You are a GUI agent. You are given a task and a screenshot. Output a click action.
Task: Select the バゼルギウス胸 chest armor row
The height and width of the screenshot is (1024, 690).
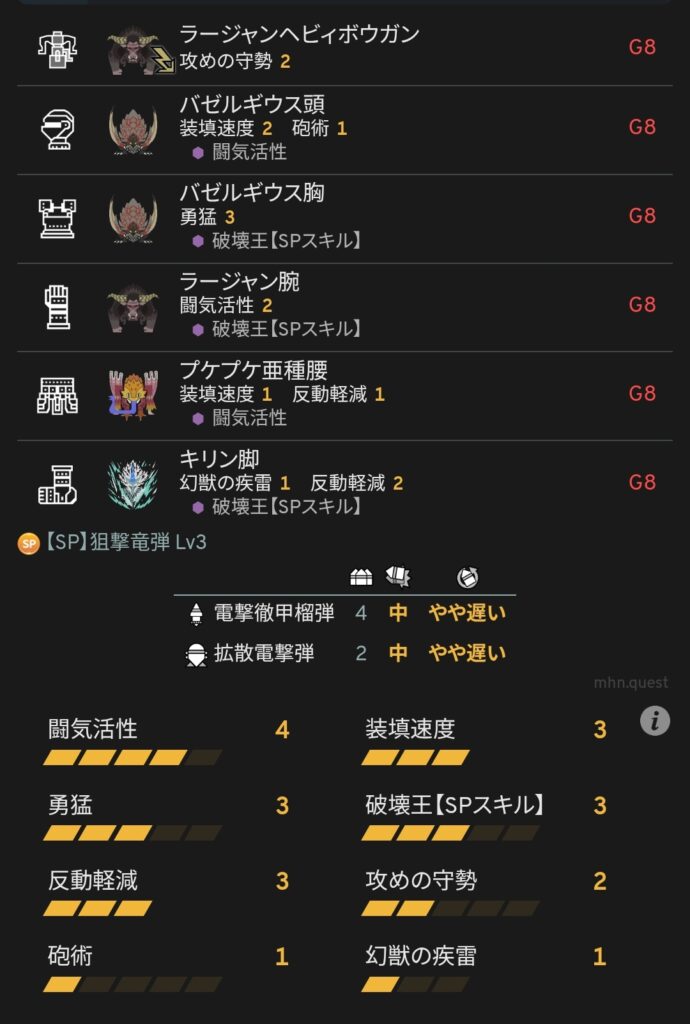(x=345, y=216)
